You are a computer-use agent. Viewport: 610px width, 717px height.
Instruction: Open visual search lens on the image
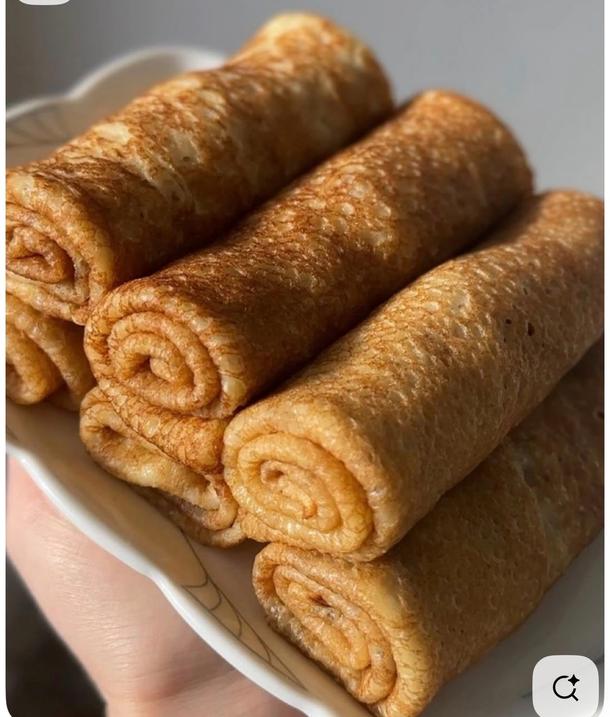565,687
